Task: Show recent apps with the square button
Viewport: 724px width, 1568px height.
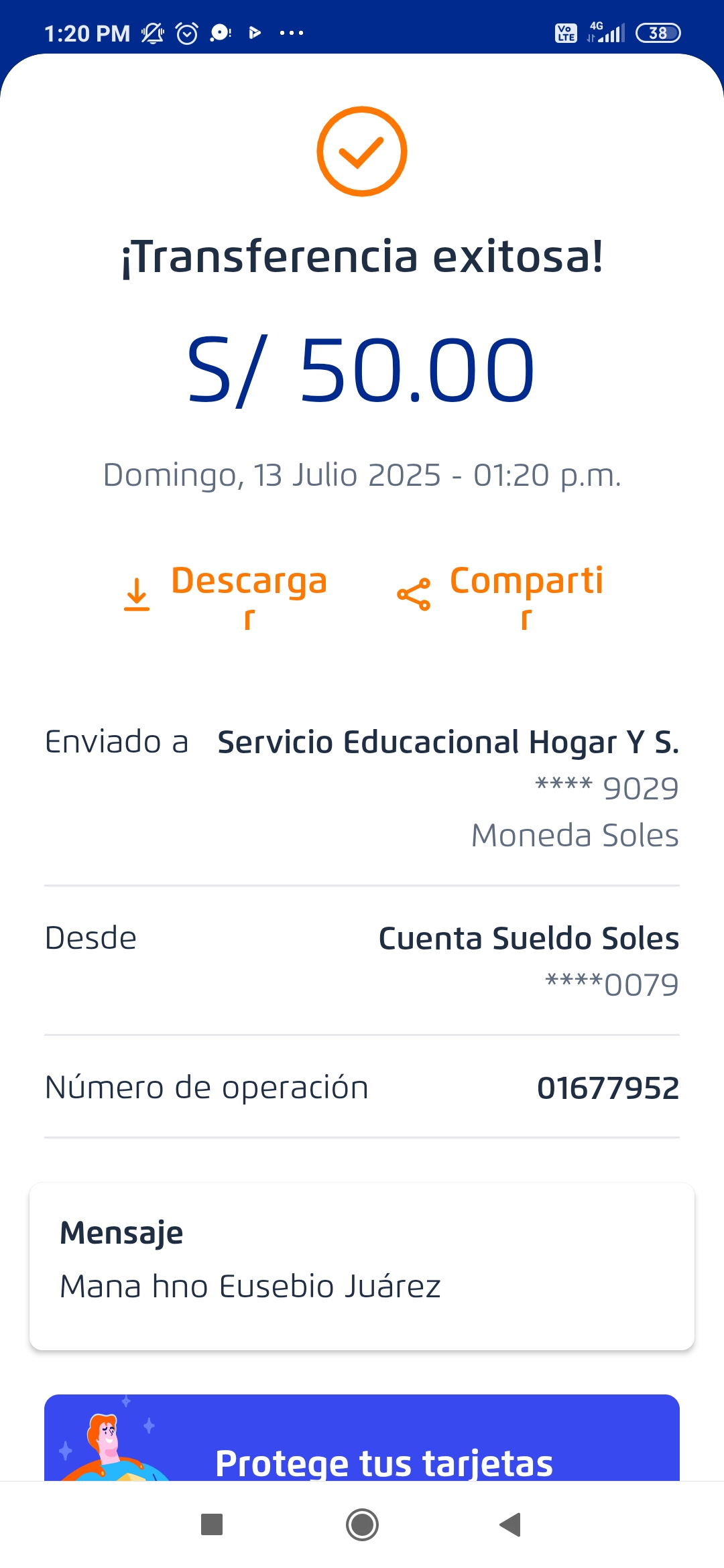Action: tap(212, 1525)
